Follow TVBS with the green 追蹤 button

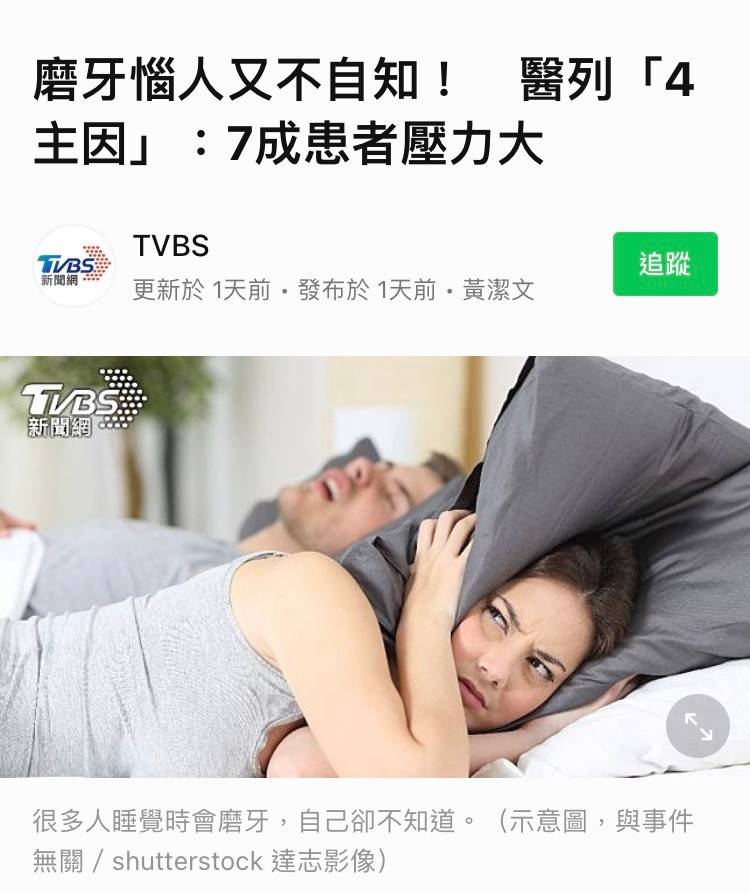[x=665, y=264]
